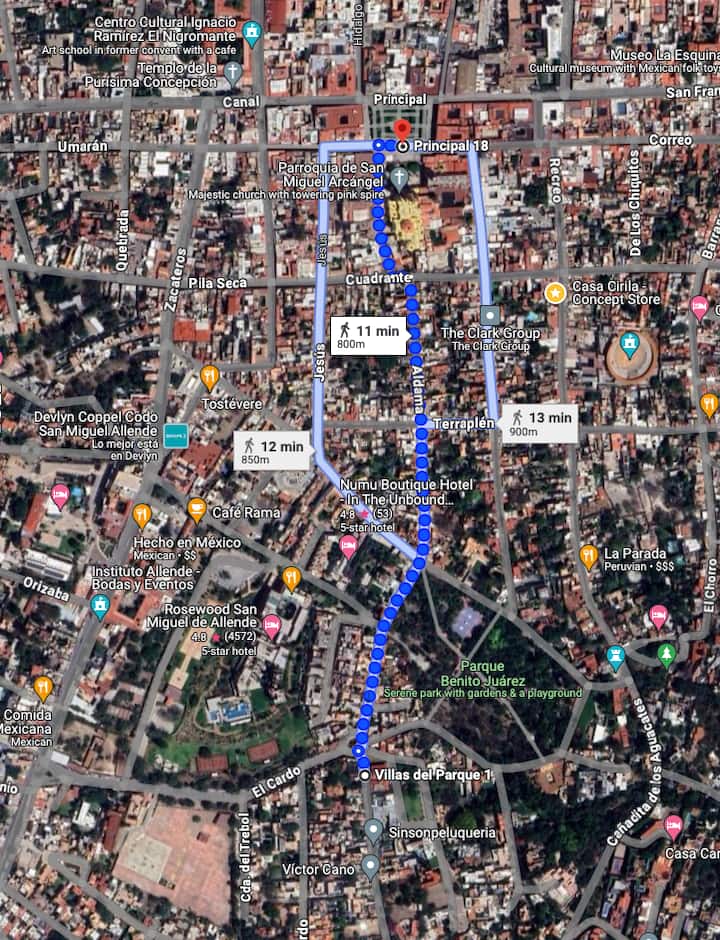This screenshot has height=940, width=720.
Task: Tap the 11 min route label
Action: [x=367, y=336]
